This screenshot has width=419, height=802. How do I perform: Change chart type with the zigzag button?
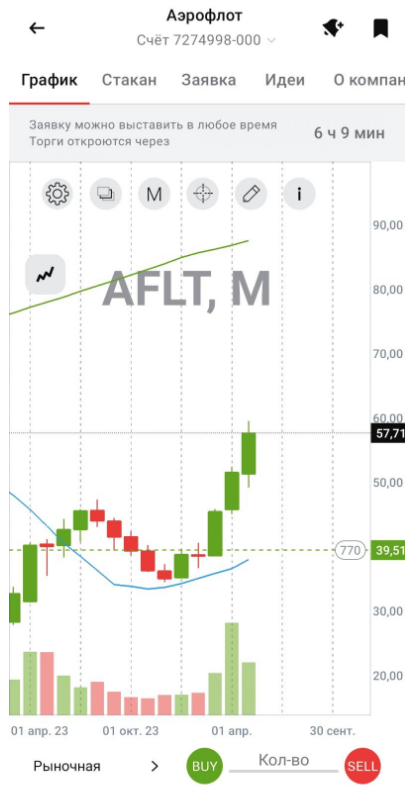coord(46,275)
